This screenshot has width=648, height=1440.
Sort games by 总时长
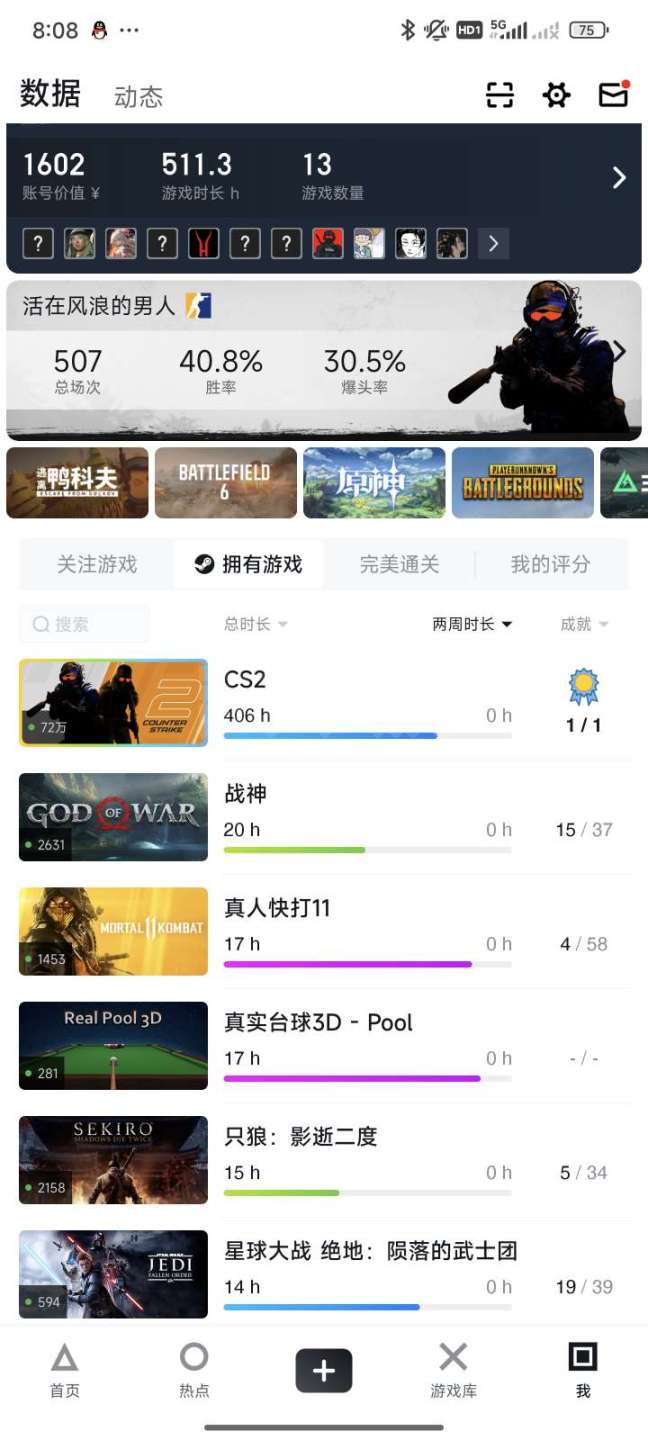(x=255, y=624)
